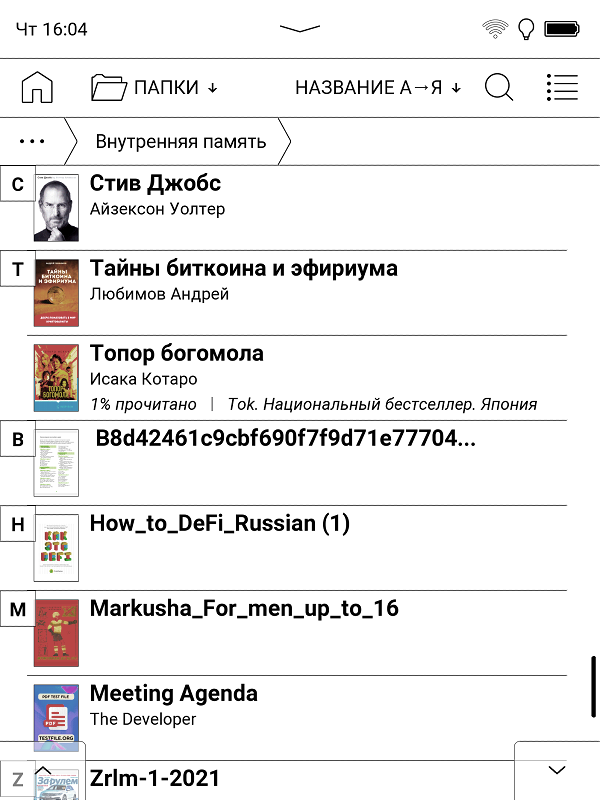Viewport: 600px width, 800px height.
Task: Expand the breadcrumb ellipsis path
Action: (x=32, y=142)
